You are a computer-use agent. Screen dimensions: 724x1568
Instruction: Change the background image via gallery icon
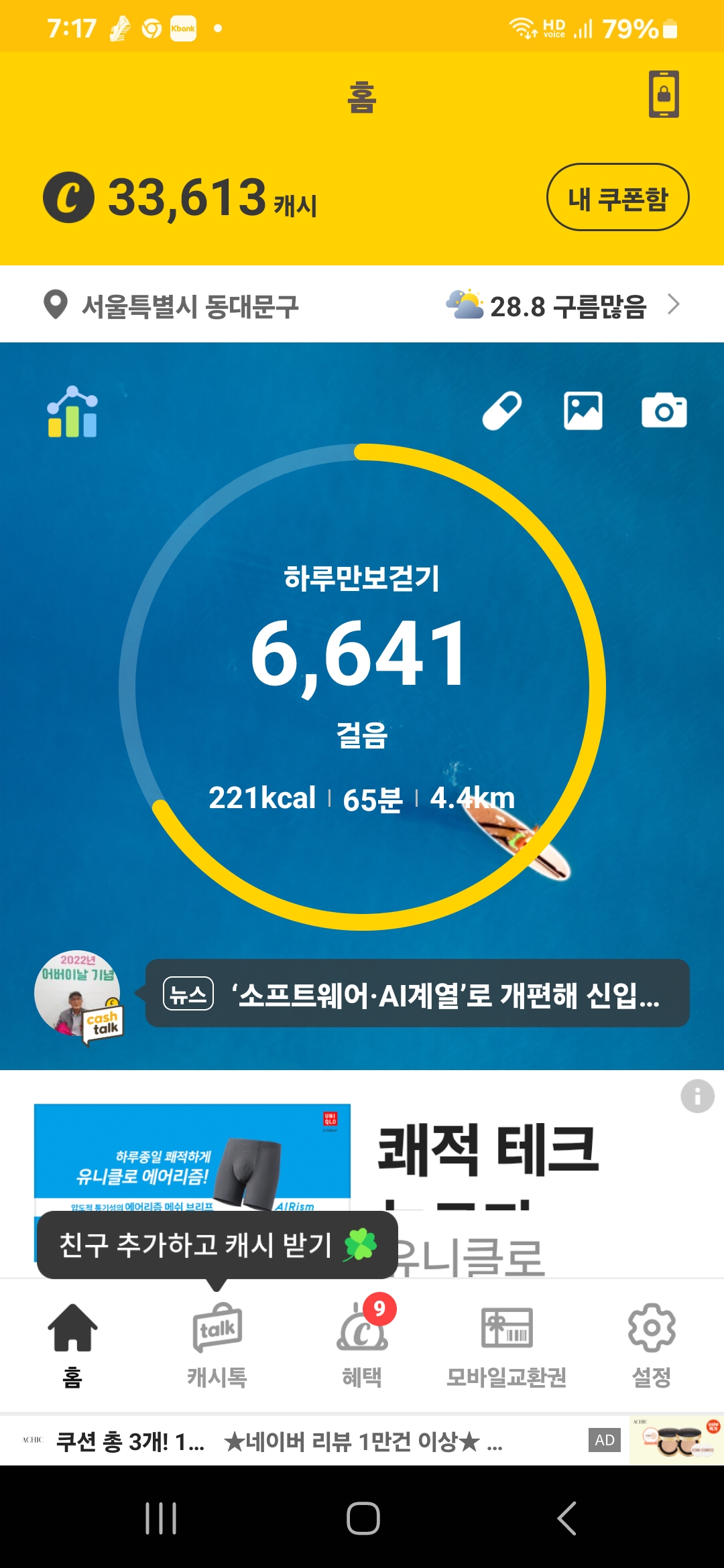coord(583,411)
